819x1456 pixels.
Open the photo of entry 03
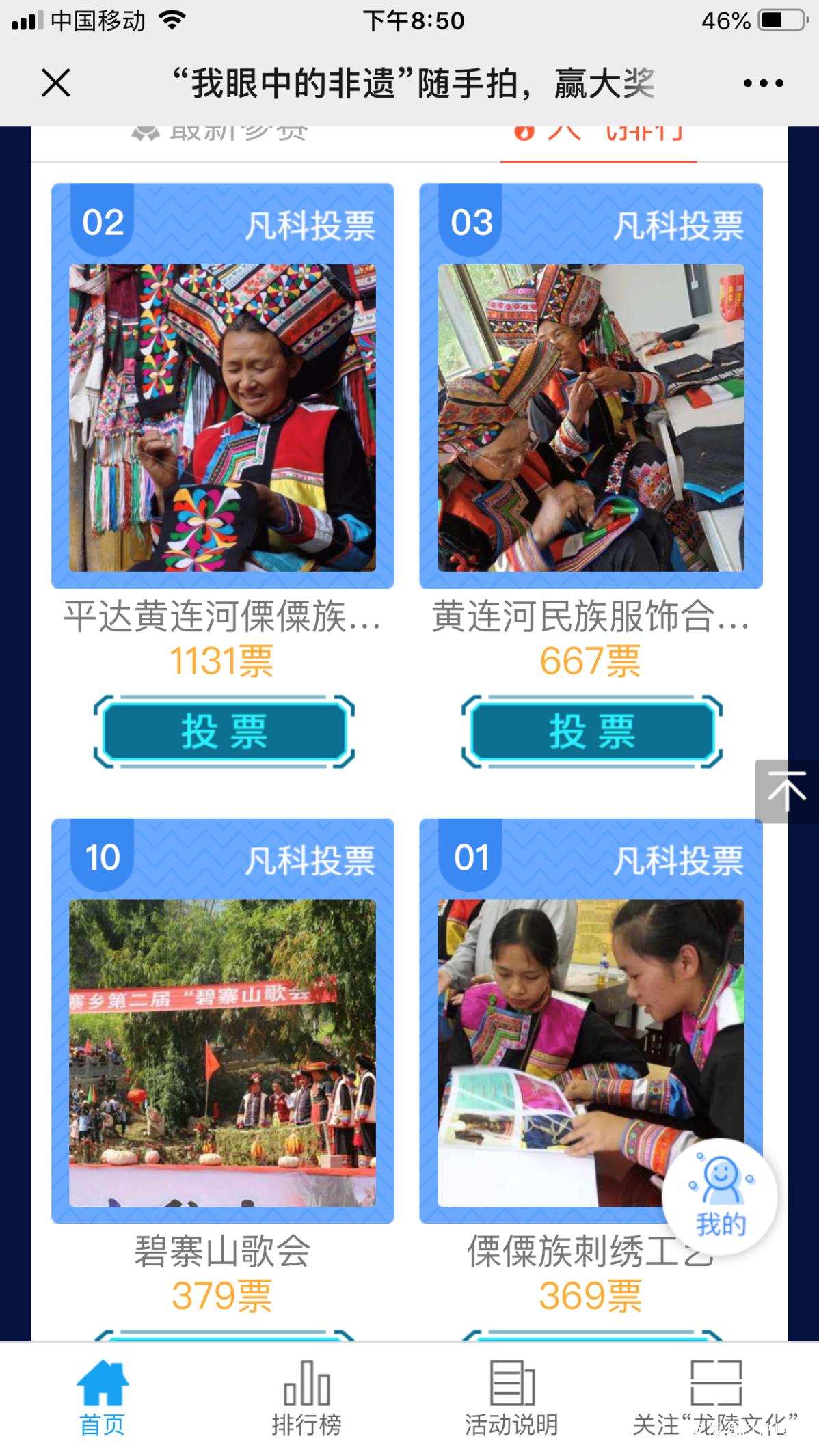pos(591,417)
